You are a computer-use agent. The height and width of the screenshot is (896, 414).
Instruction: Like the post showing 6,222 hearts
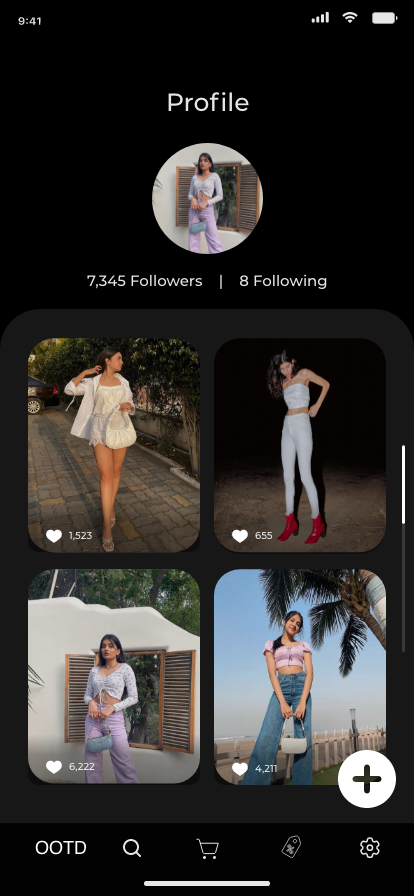click(x=54, y=767)
